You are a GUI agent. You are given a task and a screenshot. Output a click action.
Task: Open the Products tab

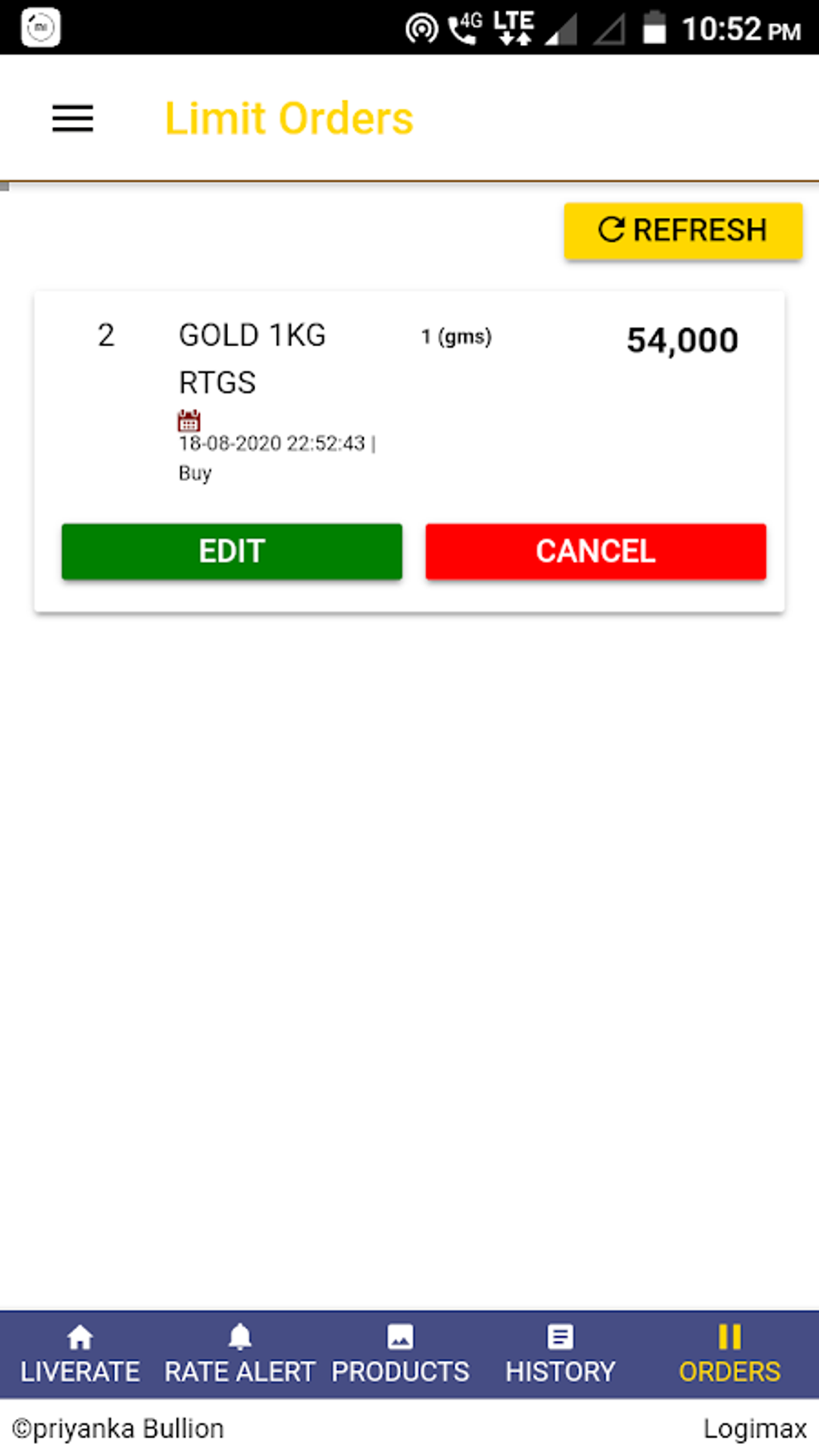pos(400,1355)
